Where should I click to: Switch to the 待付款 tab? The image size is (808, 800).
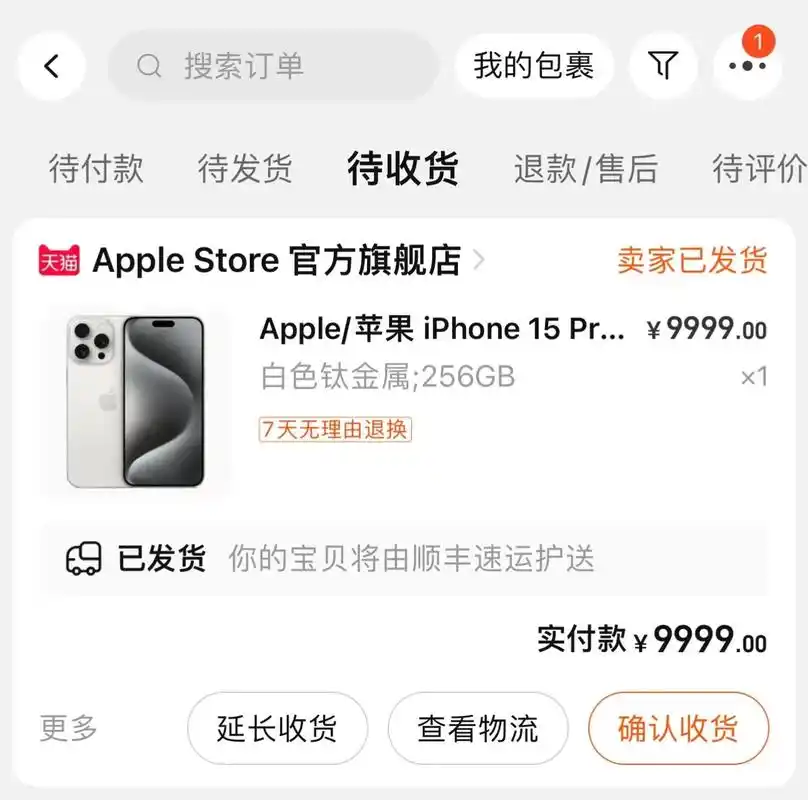coord(96,169)
